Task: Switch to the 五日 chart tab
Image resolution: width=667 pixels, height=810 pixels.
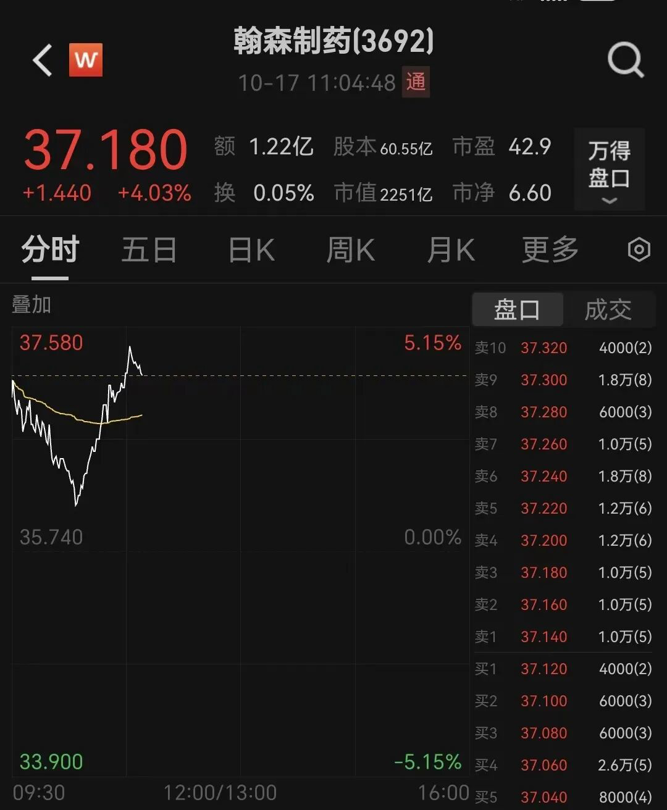Action: [149, 250]
